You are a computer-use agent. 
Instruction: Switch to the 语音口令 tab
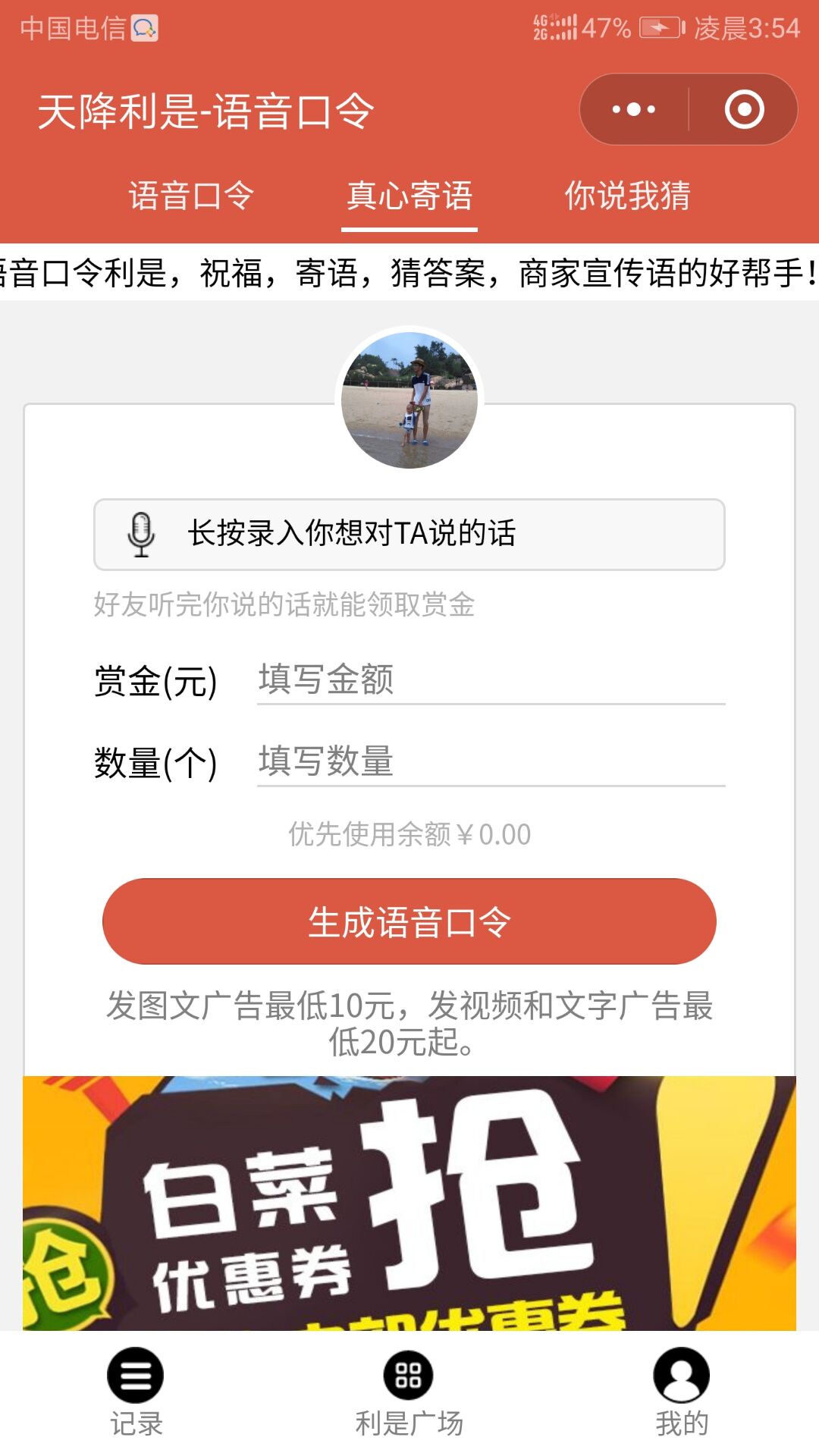pos(191,196)
